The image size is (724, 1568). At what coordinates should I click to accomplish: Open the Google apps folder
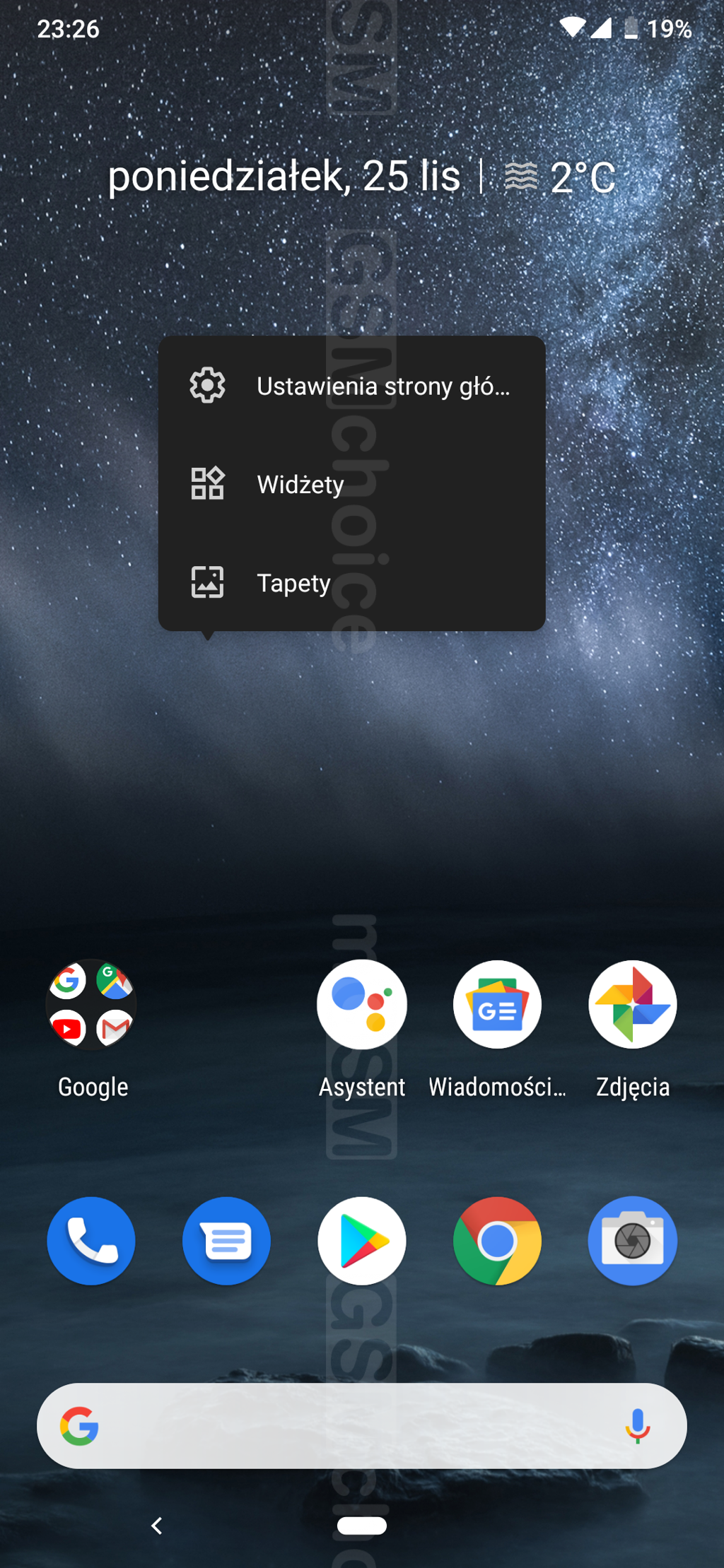(91, 1004)
